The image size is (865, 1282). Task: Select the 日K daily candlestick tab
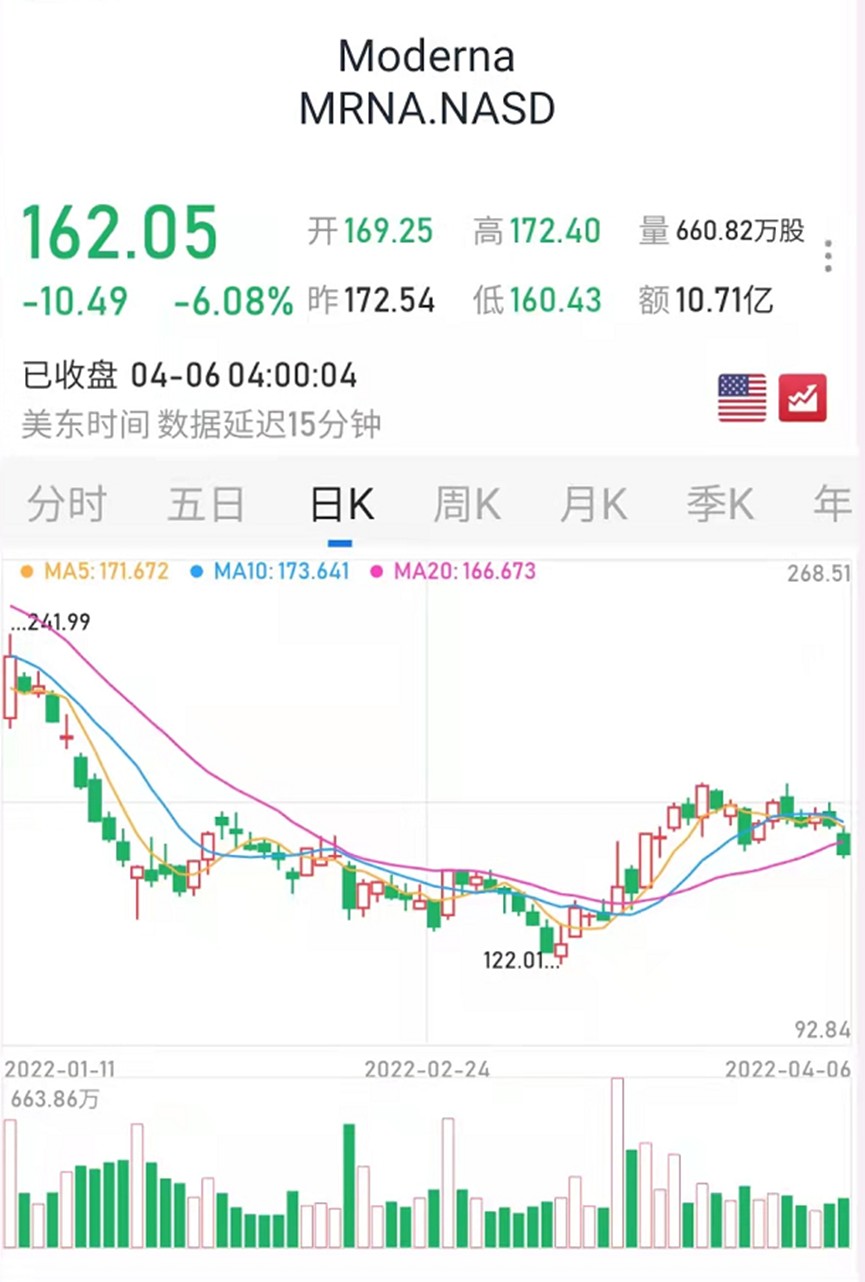341,505
